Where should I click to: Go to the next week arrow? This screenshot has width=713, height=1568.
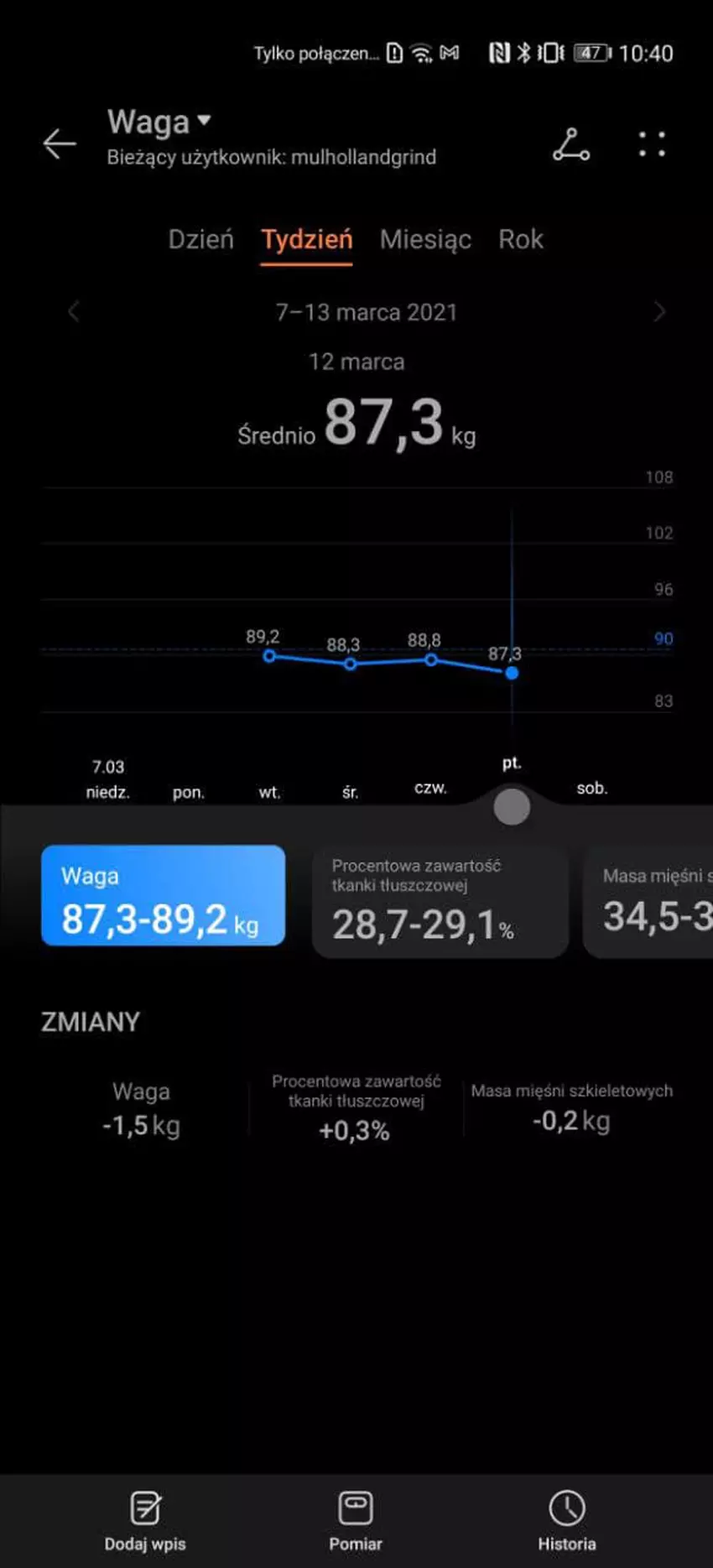659,312
